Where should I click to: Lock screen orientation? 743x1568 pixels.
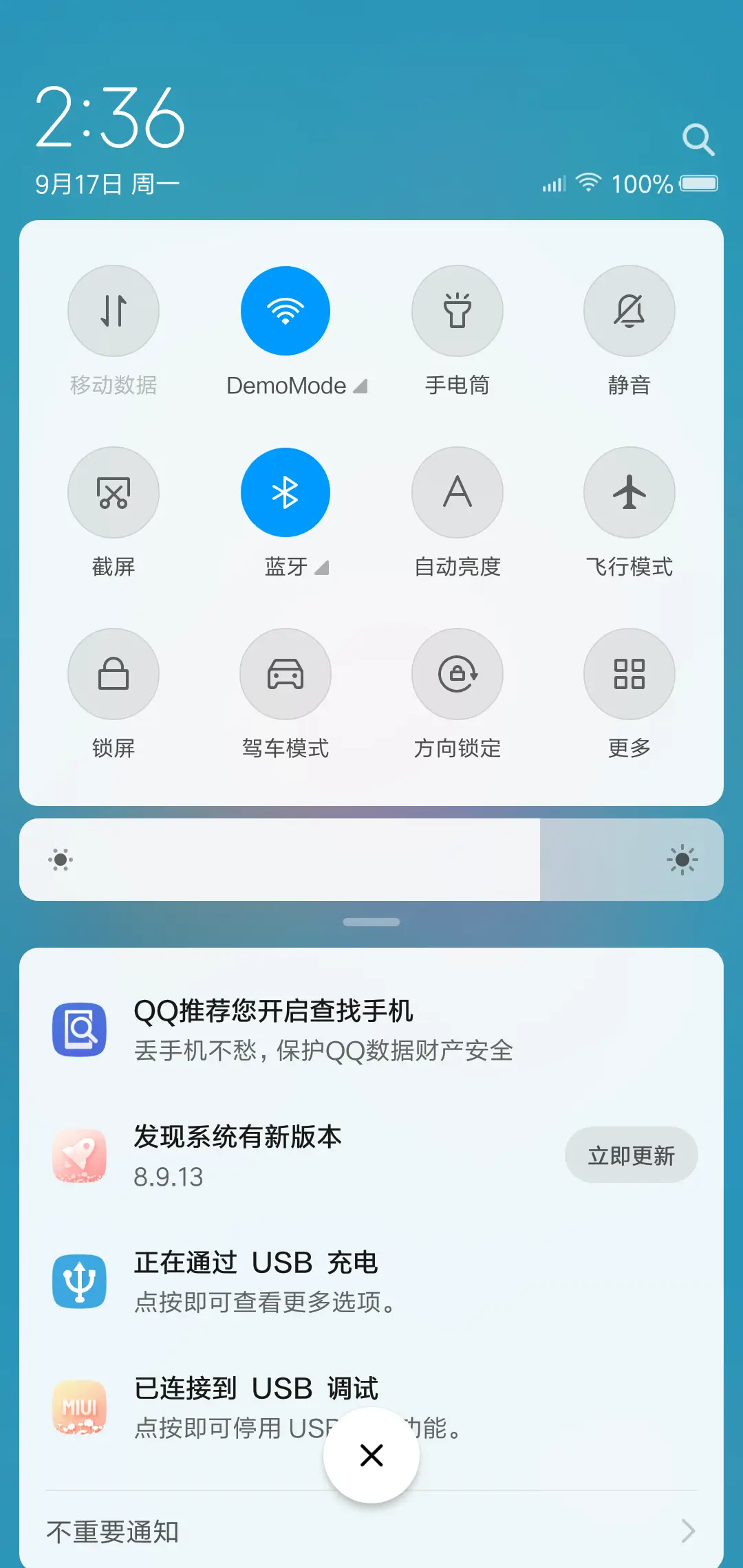coord(457,674)
